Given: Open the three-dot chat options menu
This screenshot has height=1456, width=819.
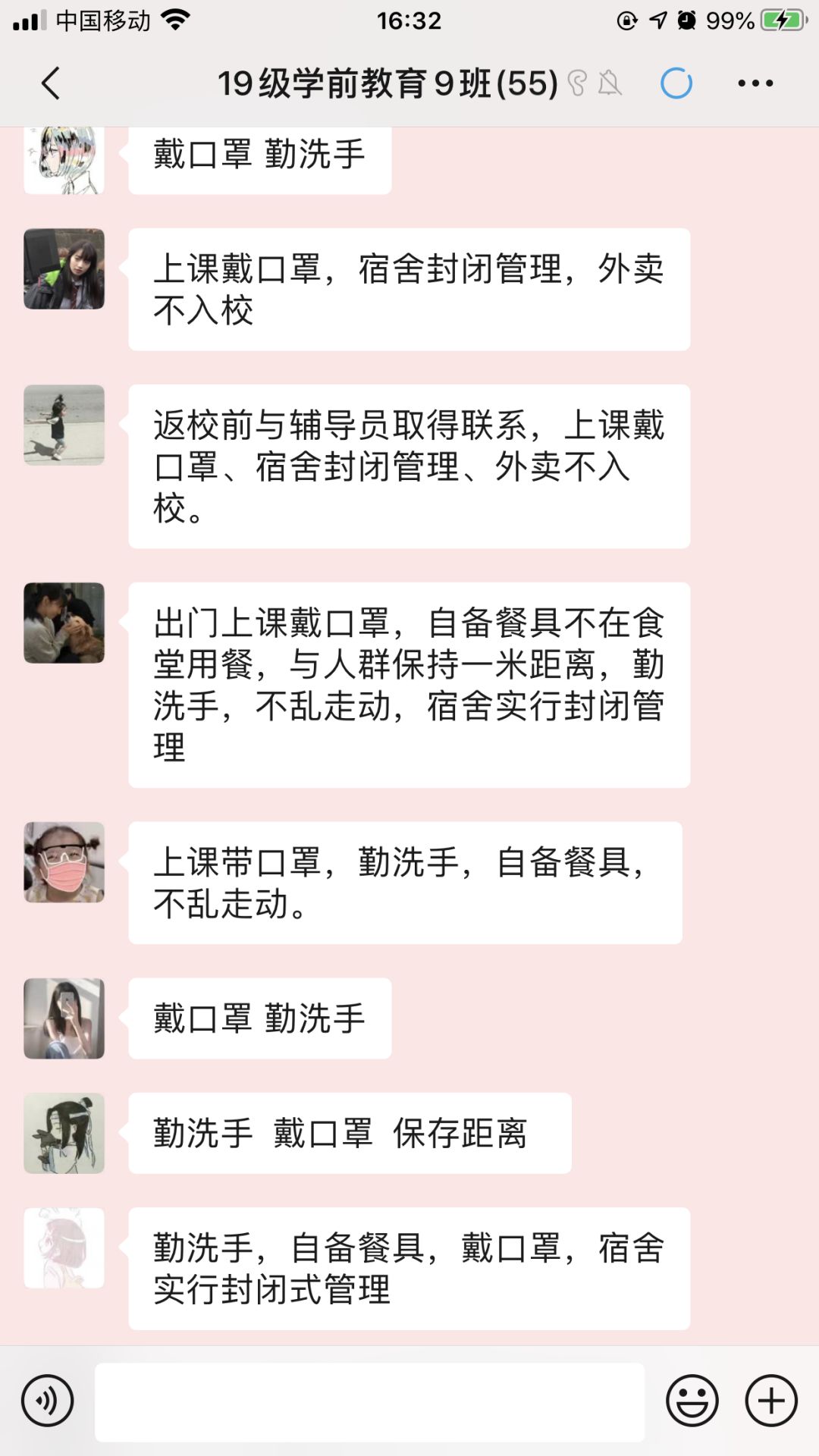Looking at the screenshot, I should coord(755,83).
